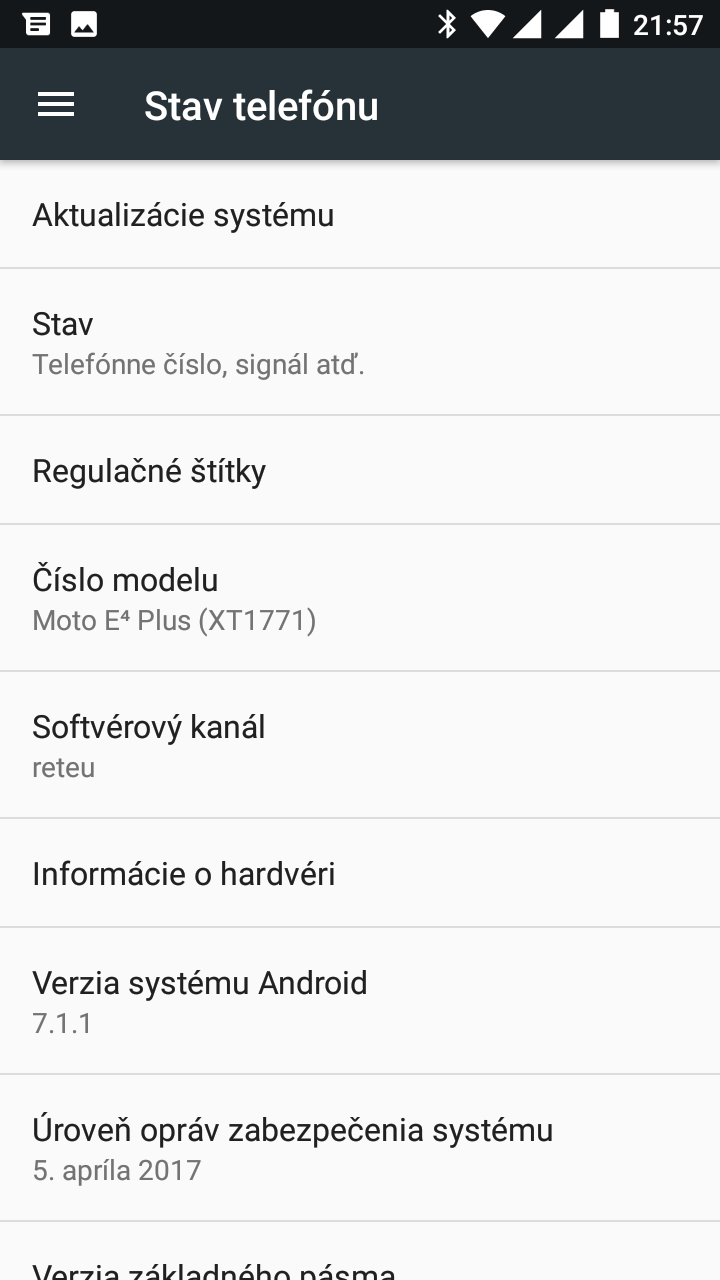Screen dimensions: 720x1280
Task: Select the Softvérový kanál row
Action: pos(360,745)
